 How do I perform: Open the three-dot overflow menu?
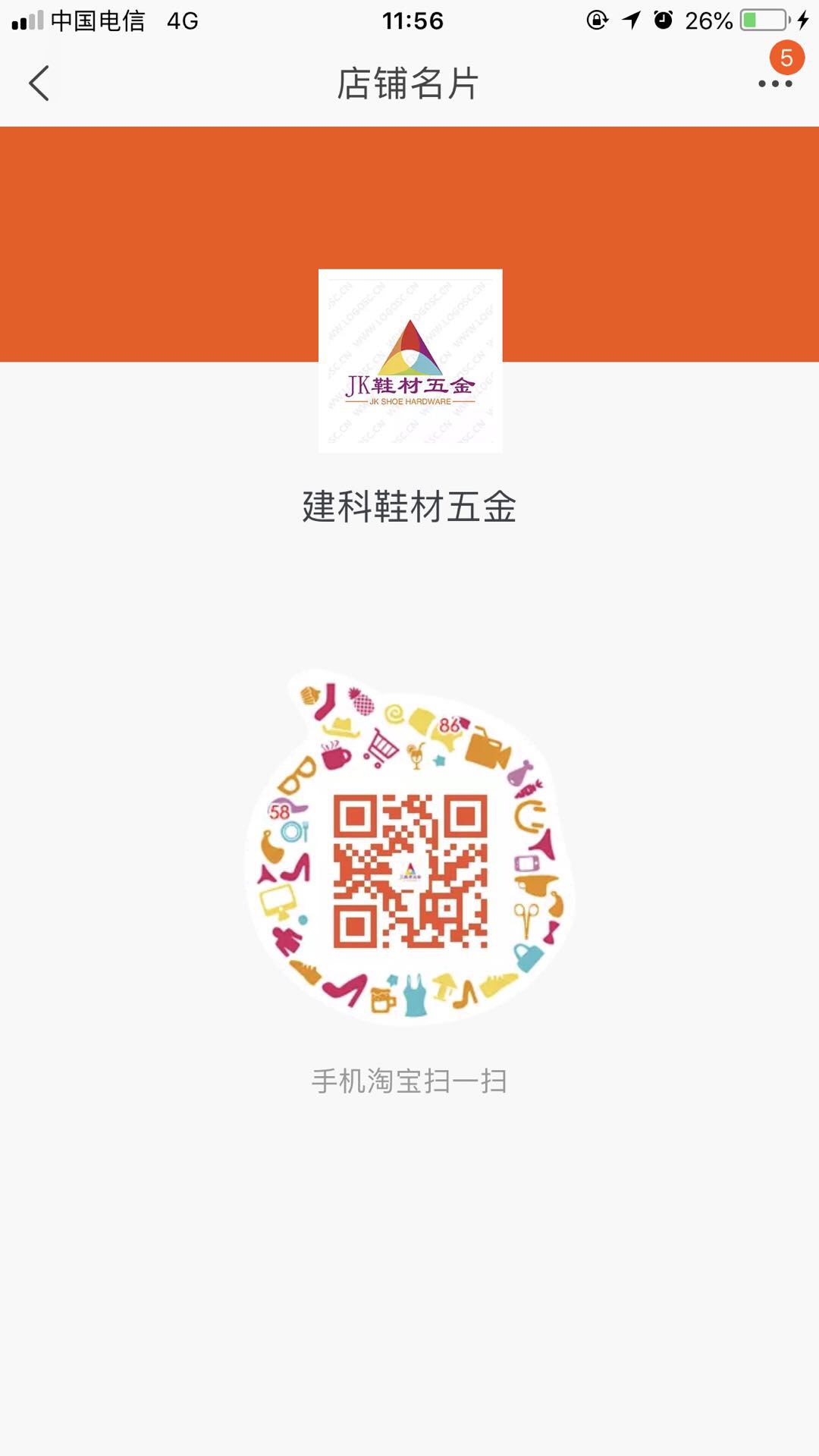[775, 83]
